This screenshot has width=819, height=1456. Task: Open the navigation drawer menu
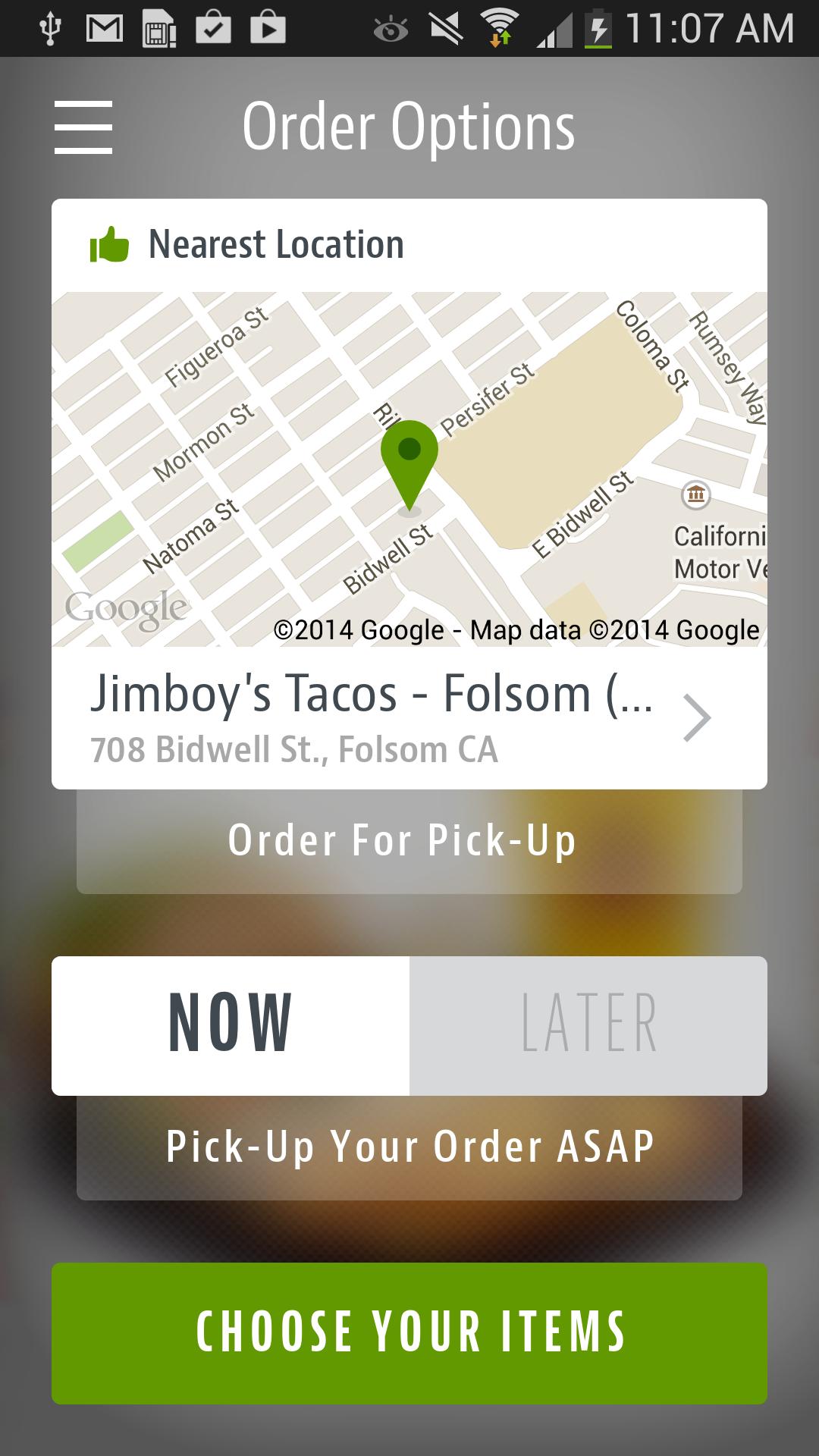coord(82,126)
